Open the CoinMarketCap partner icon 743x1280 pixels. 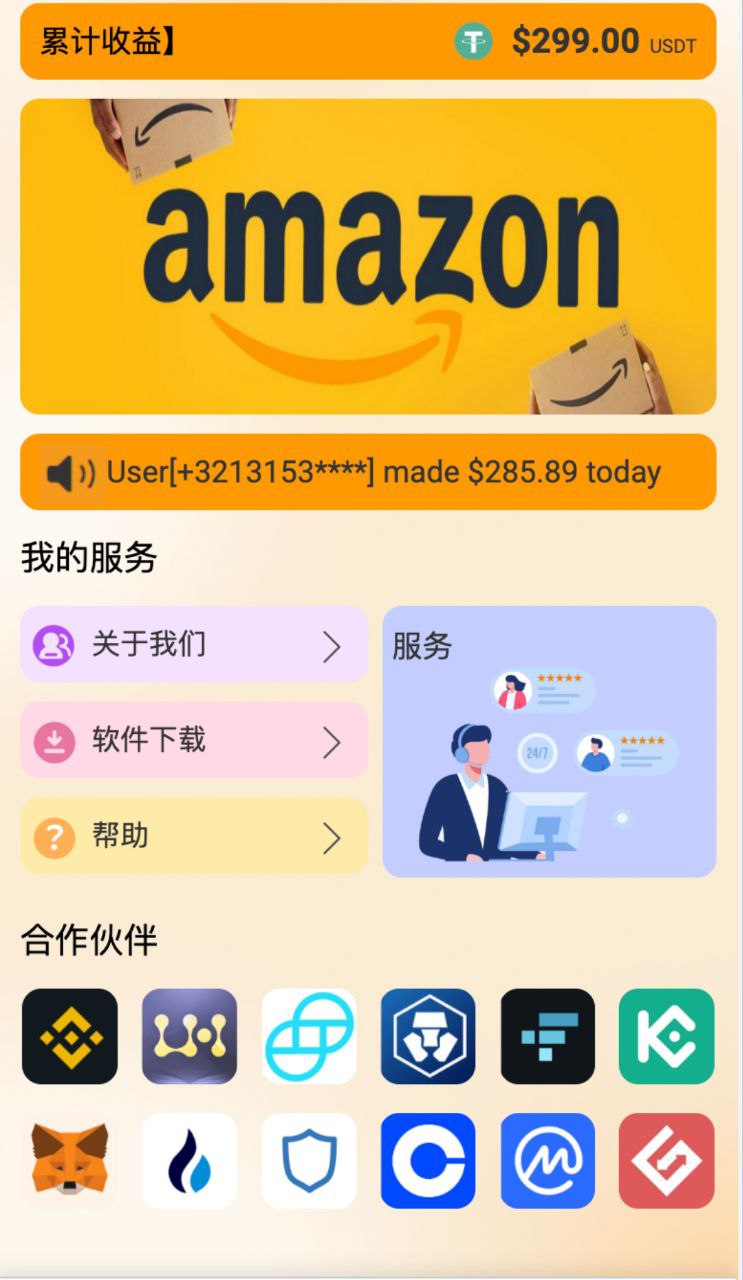click(x=547, y=1160)
